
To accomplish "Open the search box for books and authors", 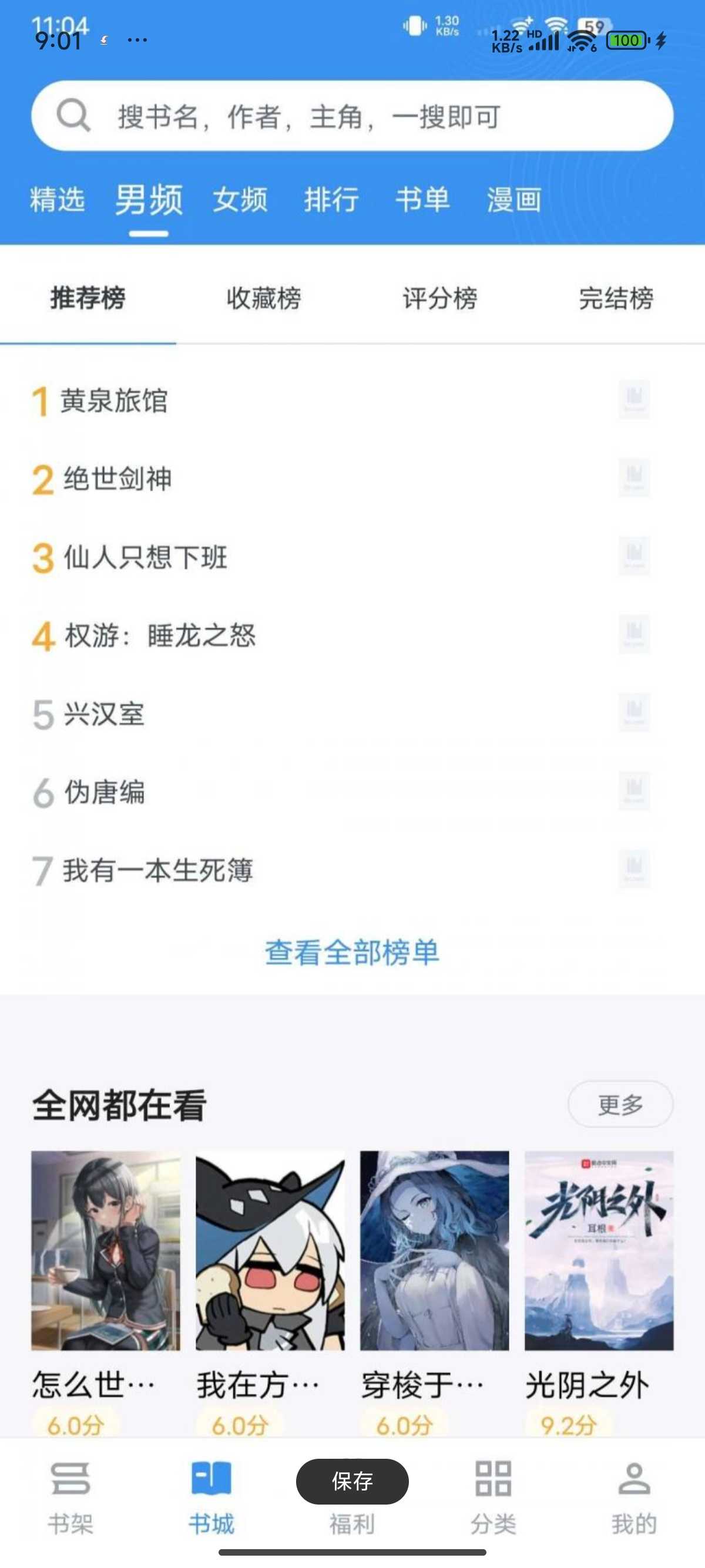I will [x=352, y=116].
